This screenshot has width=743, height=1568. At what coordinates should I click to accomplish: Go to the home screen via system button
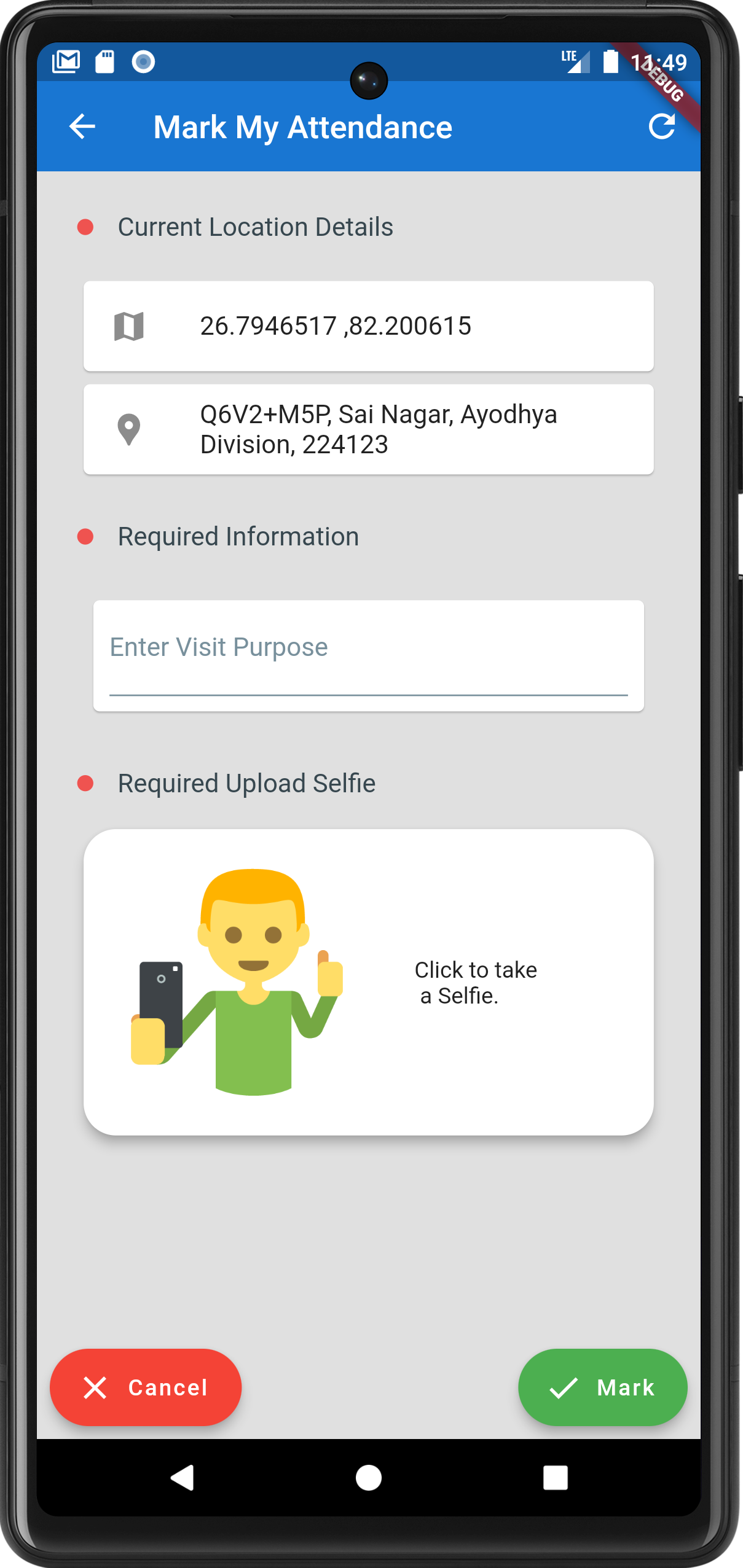tap(369, 1478)
